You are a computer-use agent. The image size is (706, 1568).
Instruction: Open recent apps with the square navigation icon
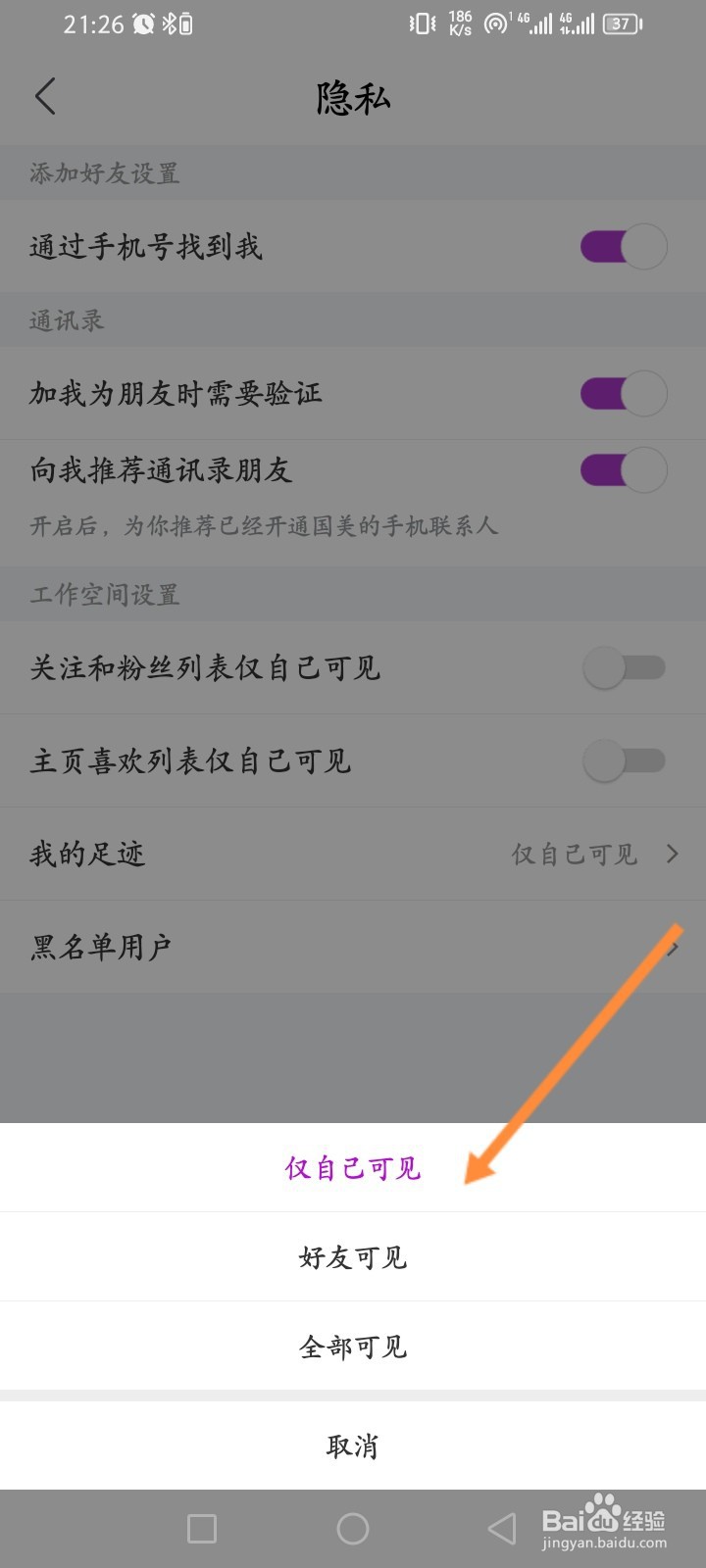(201, 1527)
